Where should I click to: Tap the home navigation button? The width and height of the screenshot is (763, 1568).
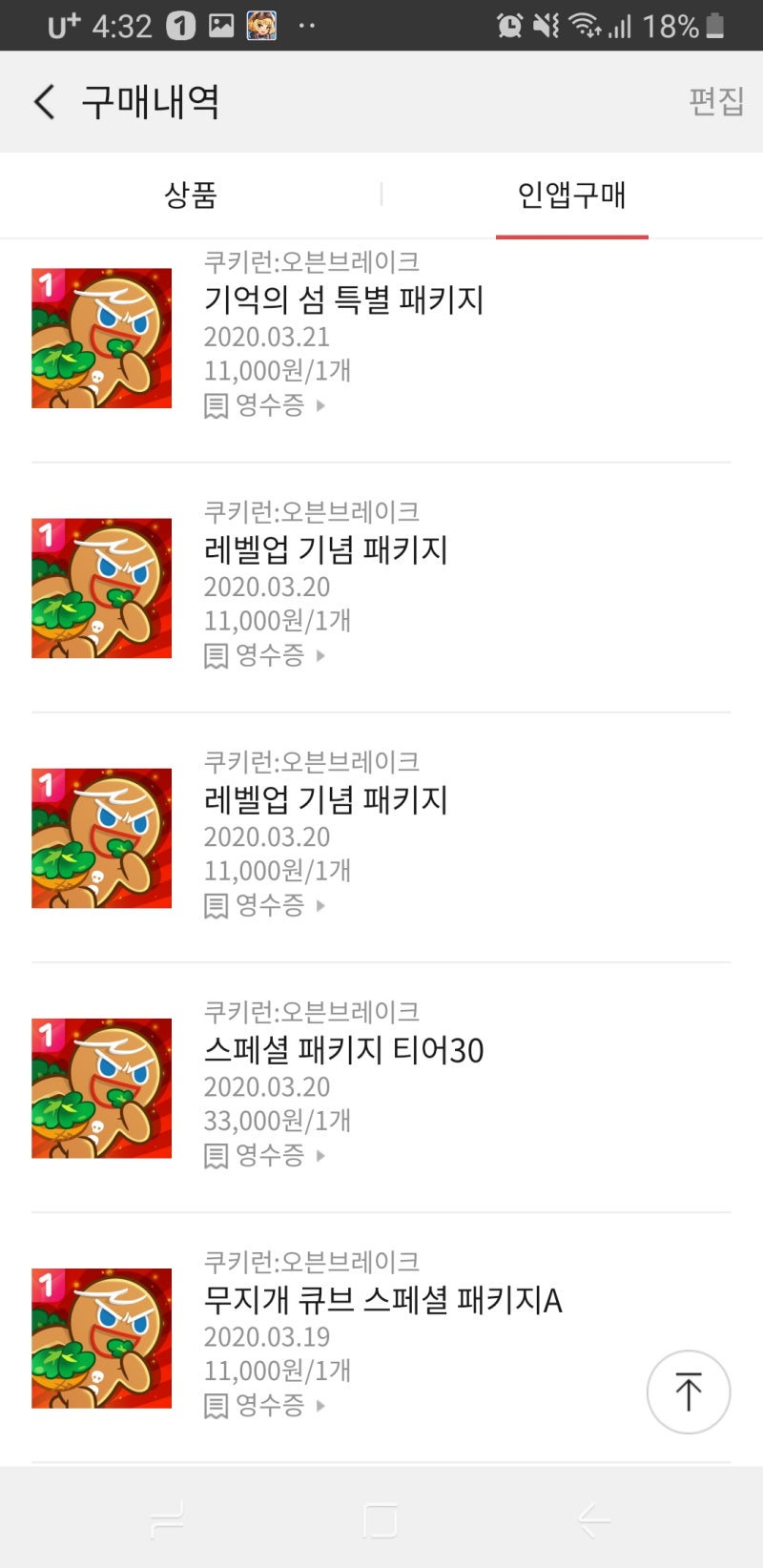(x=381, y=1518)
